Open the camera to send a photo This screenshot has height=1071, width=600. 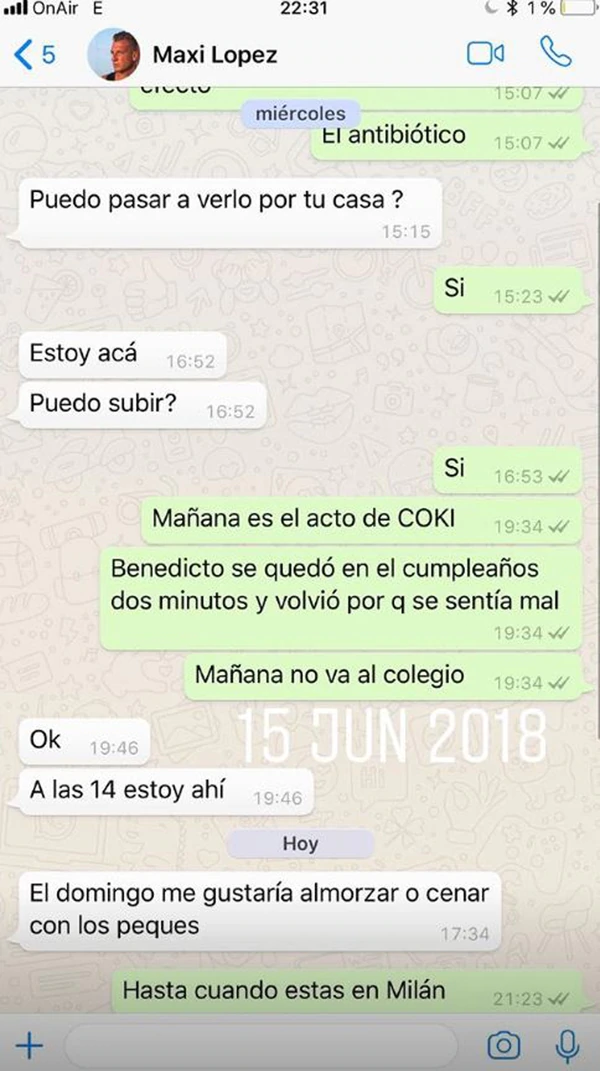503,1045
